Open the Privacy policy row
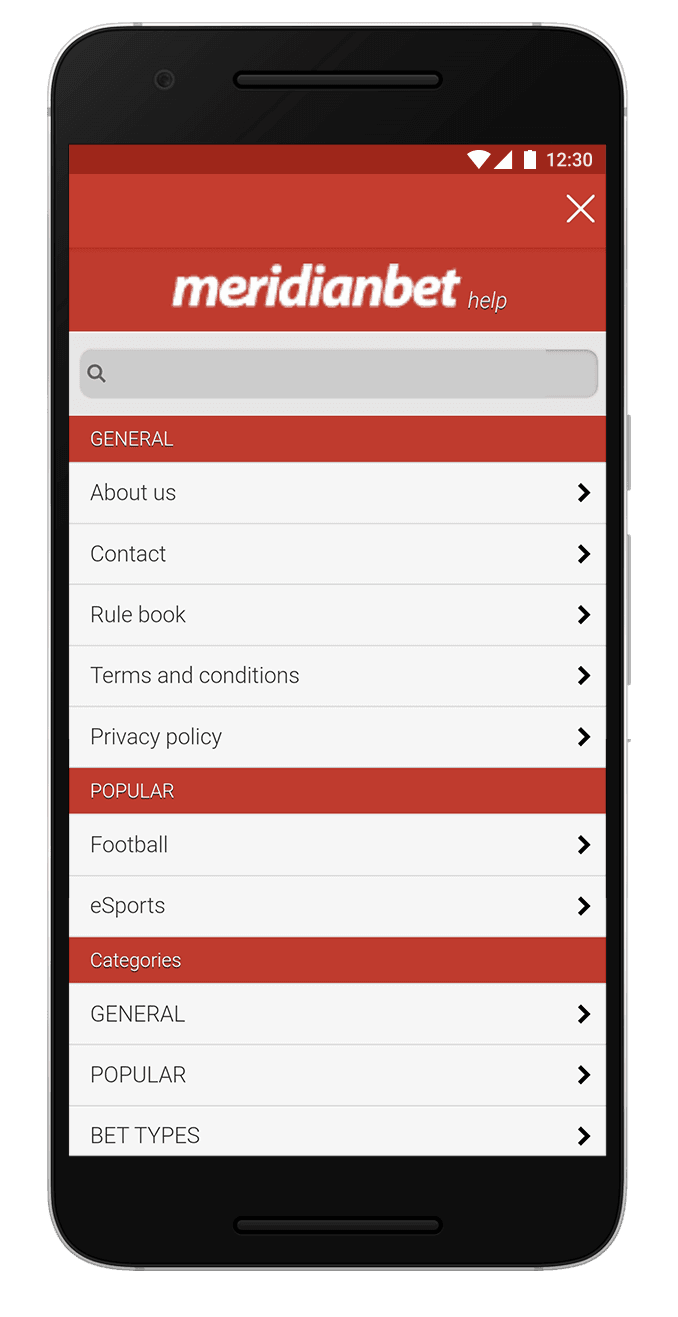This screenshot has height=1317, width=678. 337,737
